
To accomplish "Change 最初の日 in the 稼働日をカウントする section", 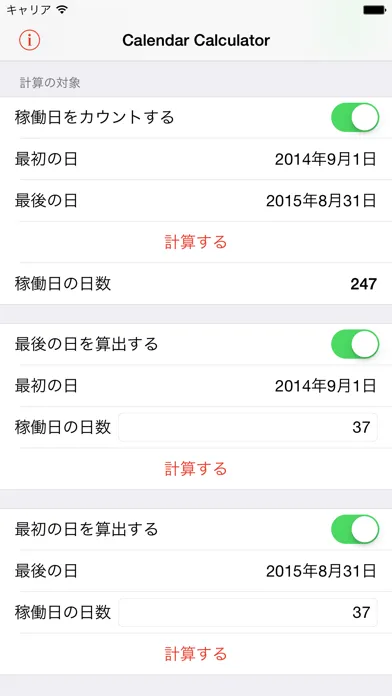I will coord(196,159).
